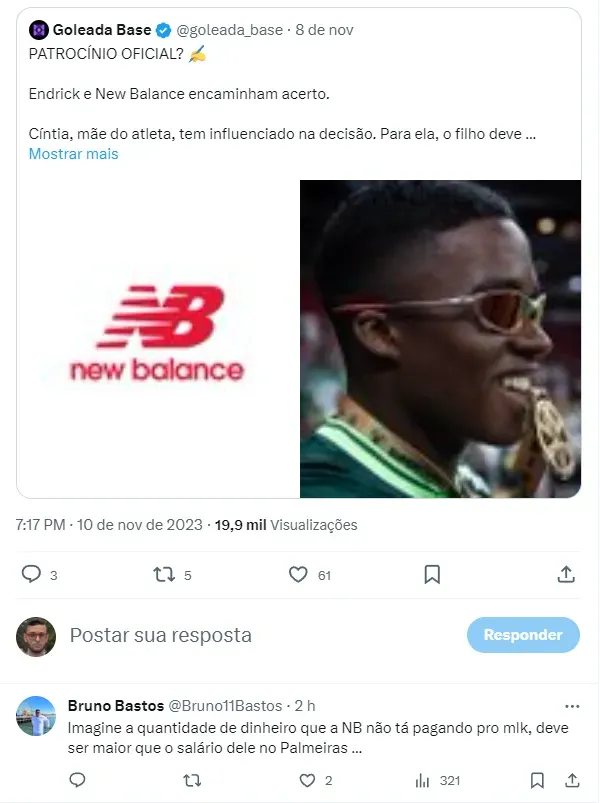
Task: Open Bruno Bastos' profile picture
Action: click(x=36, y=715)
